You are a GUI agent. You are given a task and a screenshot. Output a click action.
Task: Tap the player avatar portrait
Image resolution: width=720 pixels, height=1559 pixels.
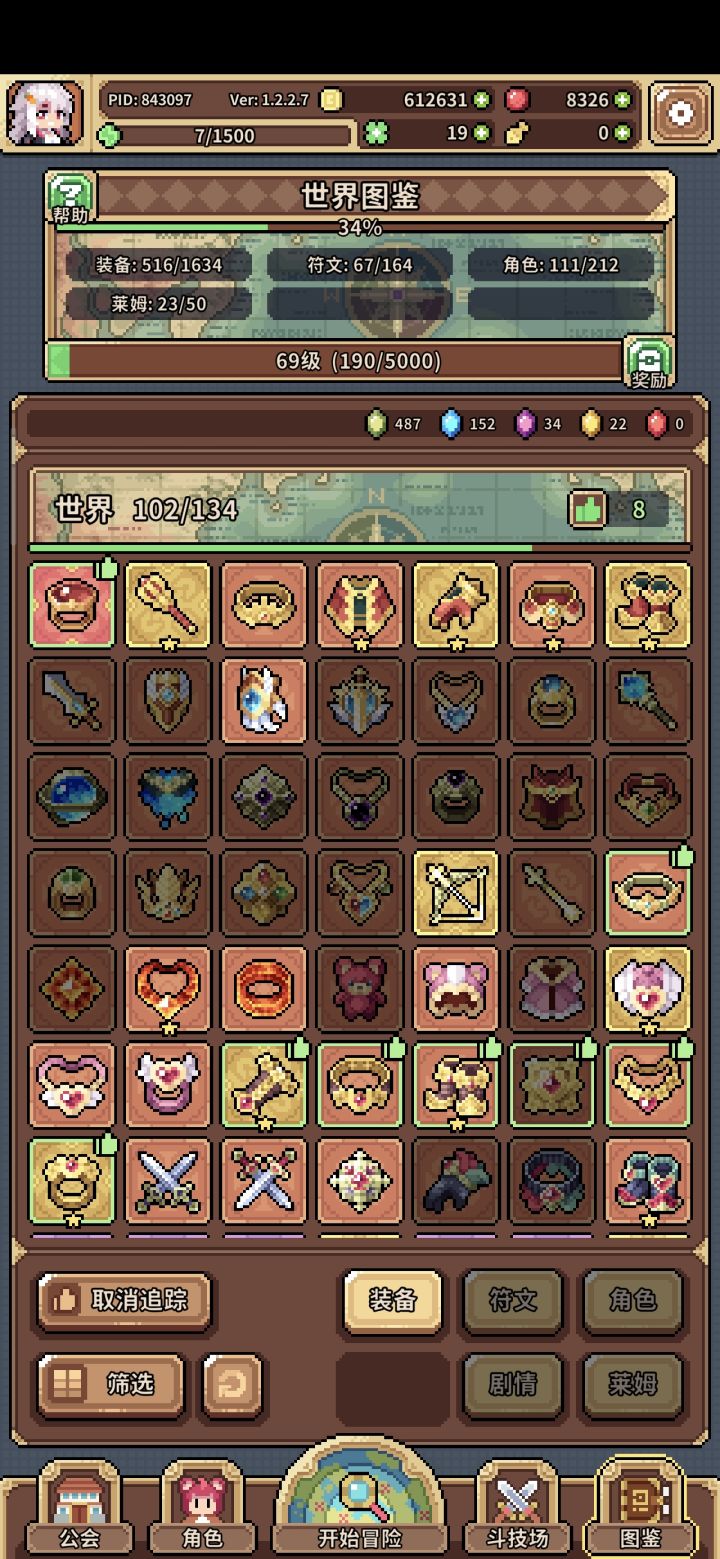coord(45,114)
